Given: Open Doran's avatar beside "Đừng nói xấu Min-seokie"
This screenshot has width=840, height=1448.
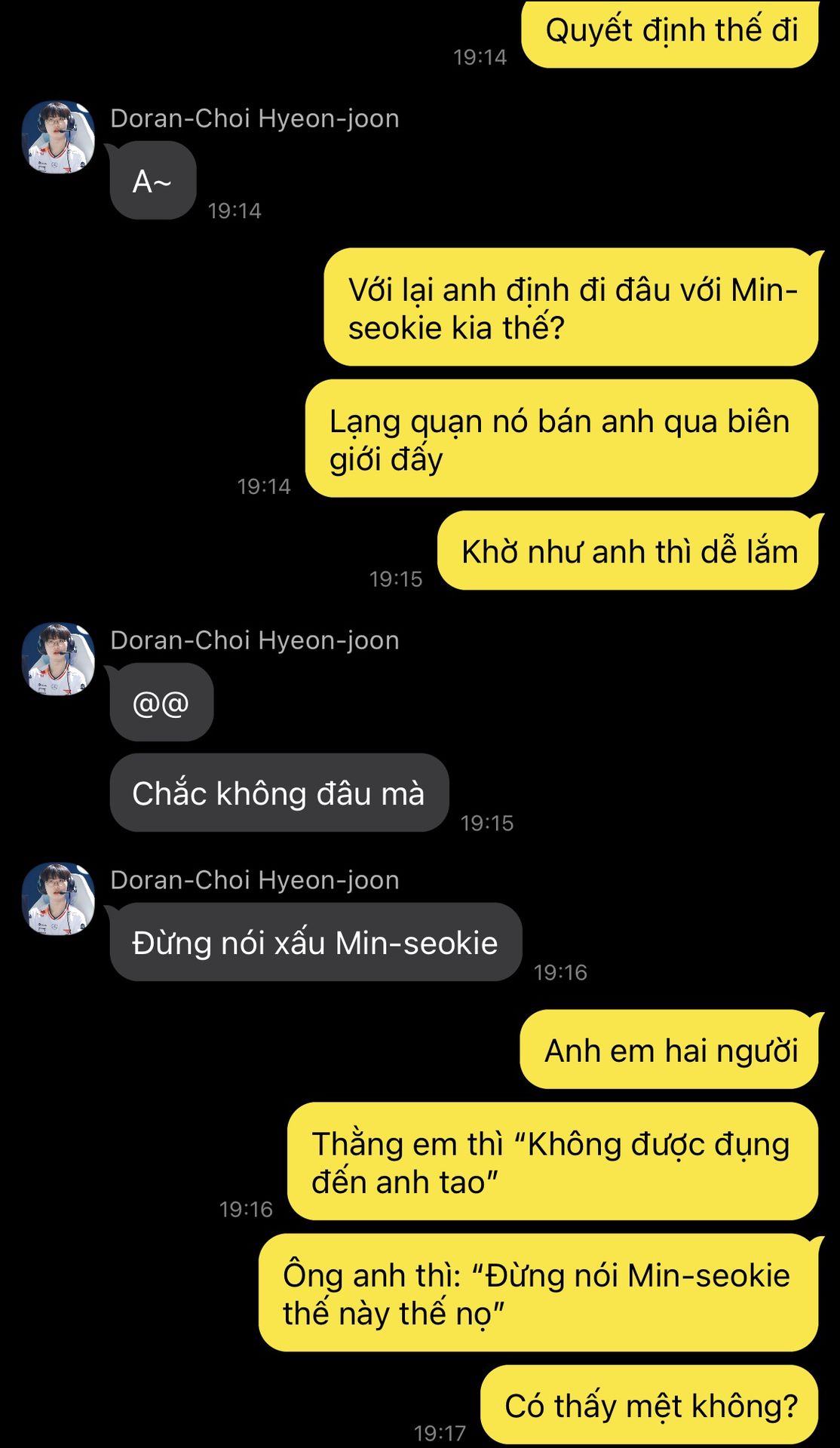Looking at the screenshot, I should point(59,899).
